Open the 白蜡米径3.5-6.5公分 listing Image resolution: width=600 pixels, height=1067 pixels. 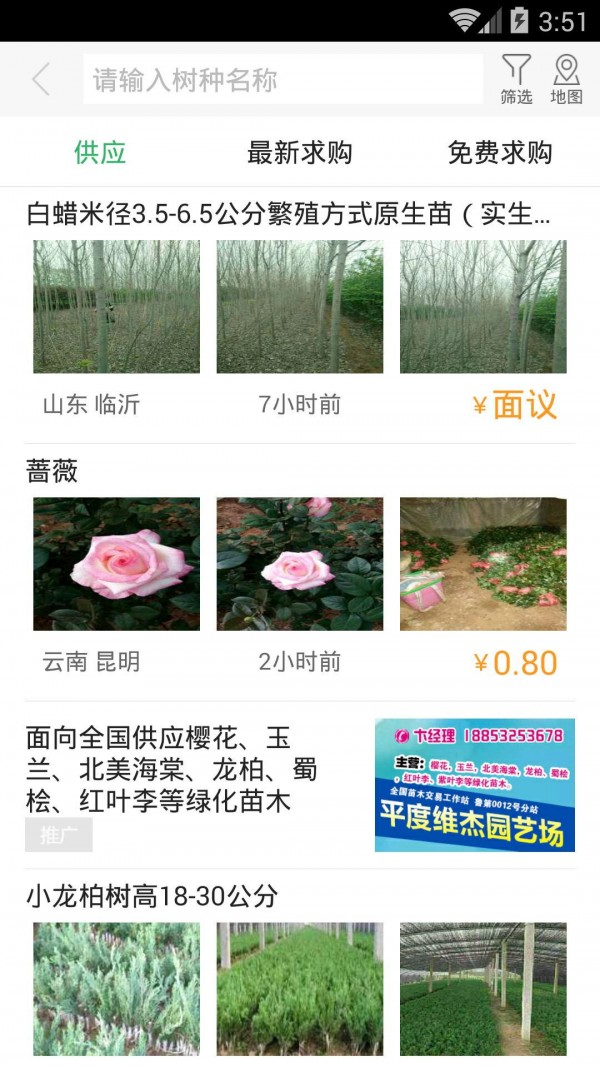(x=288, y=214)
